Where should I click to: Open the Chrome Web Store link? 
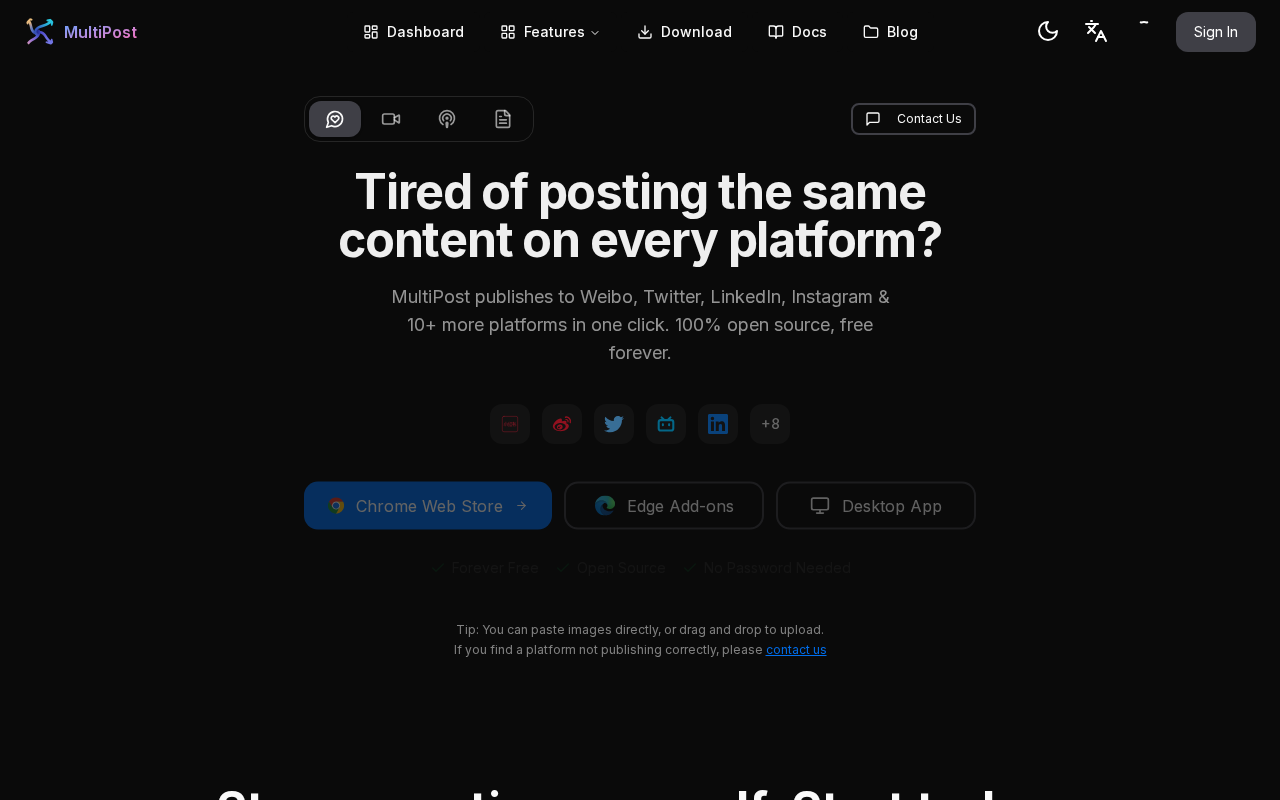point(428,506)
